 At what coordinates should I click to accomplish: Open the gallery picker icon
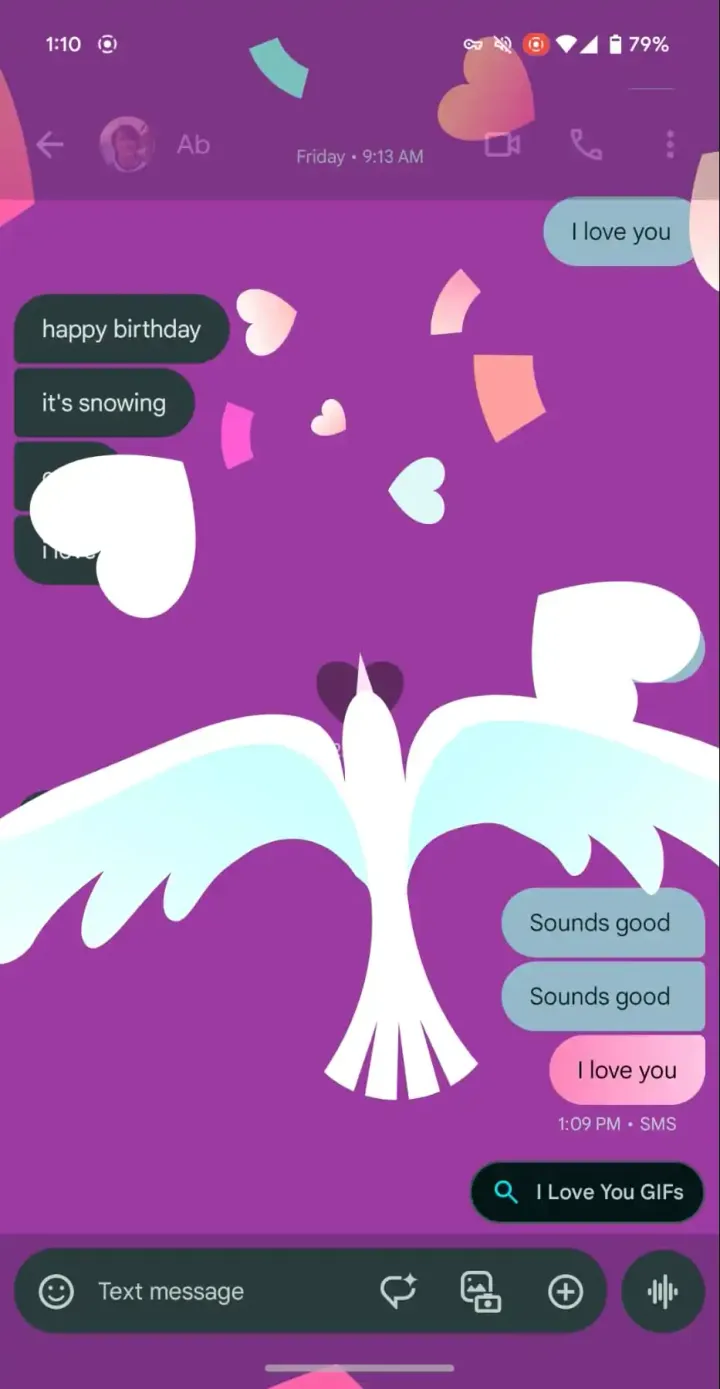tap(480, 1291)
